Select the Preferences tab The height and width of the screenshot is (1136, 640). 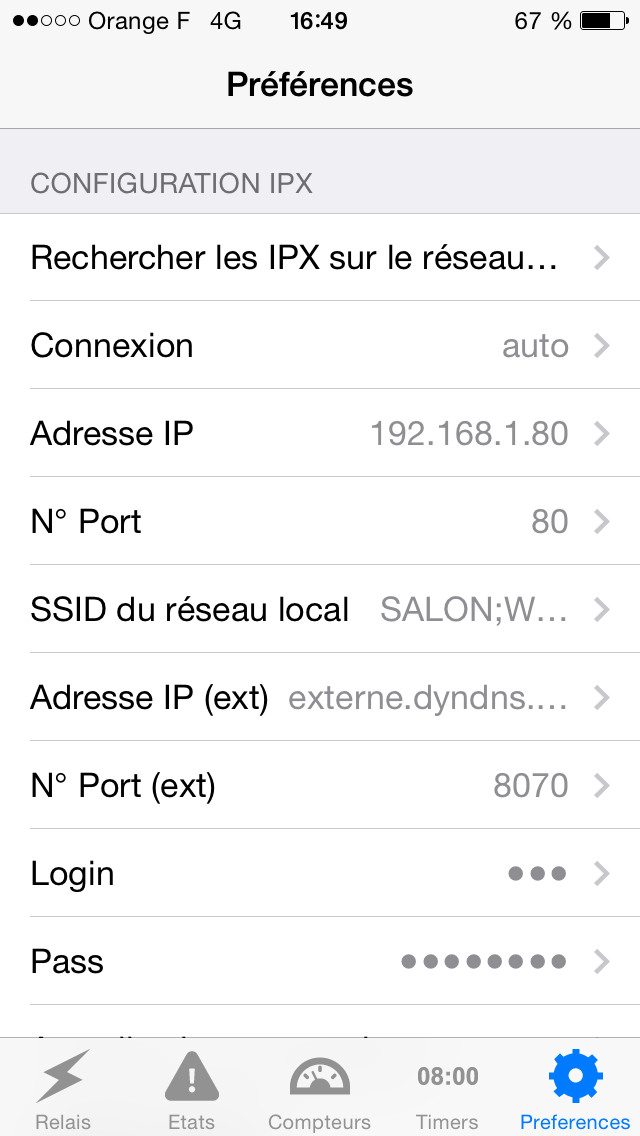tap(575, 1089)
